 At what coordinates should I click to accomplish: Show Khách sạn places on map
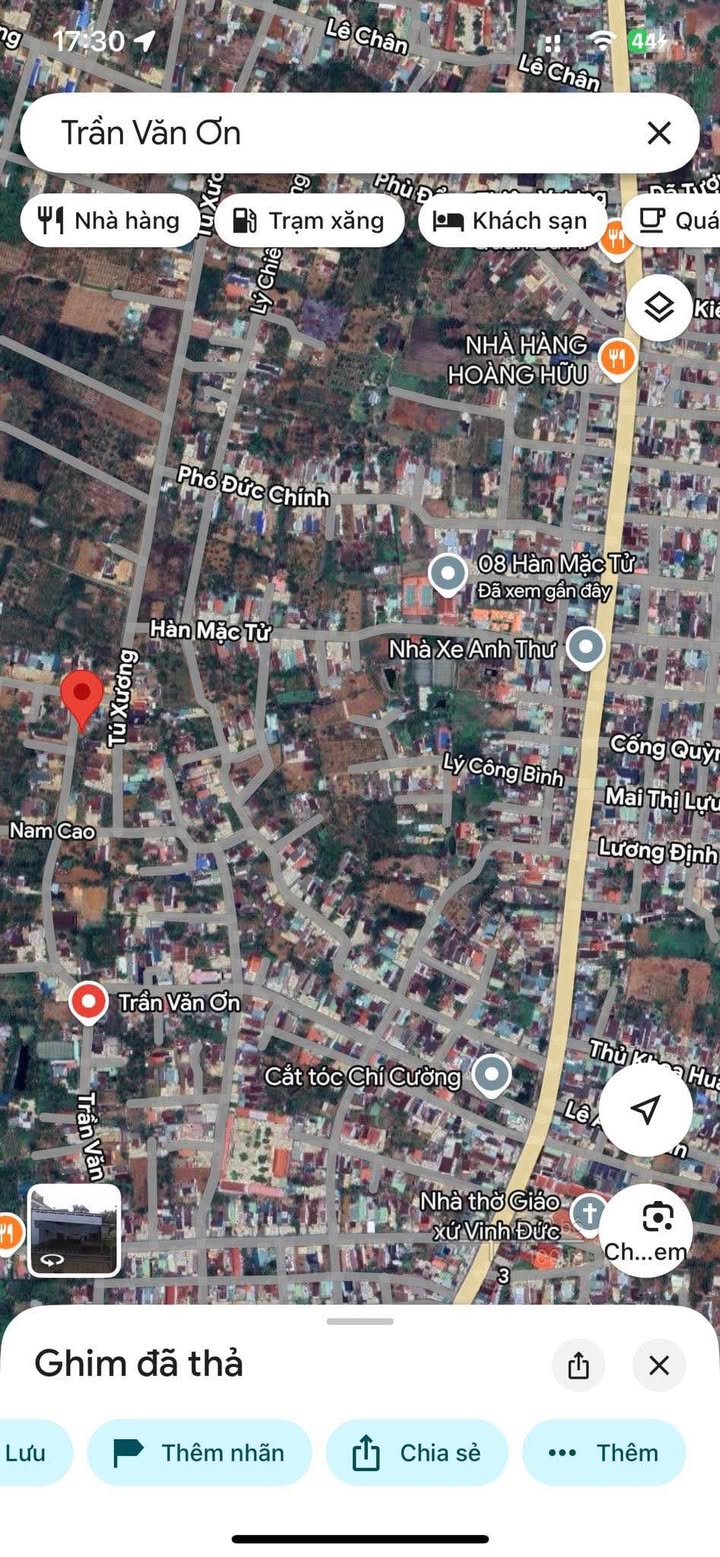(511, 221)
